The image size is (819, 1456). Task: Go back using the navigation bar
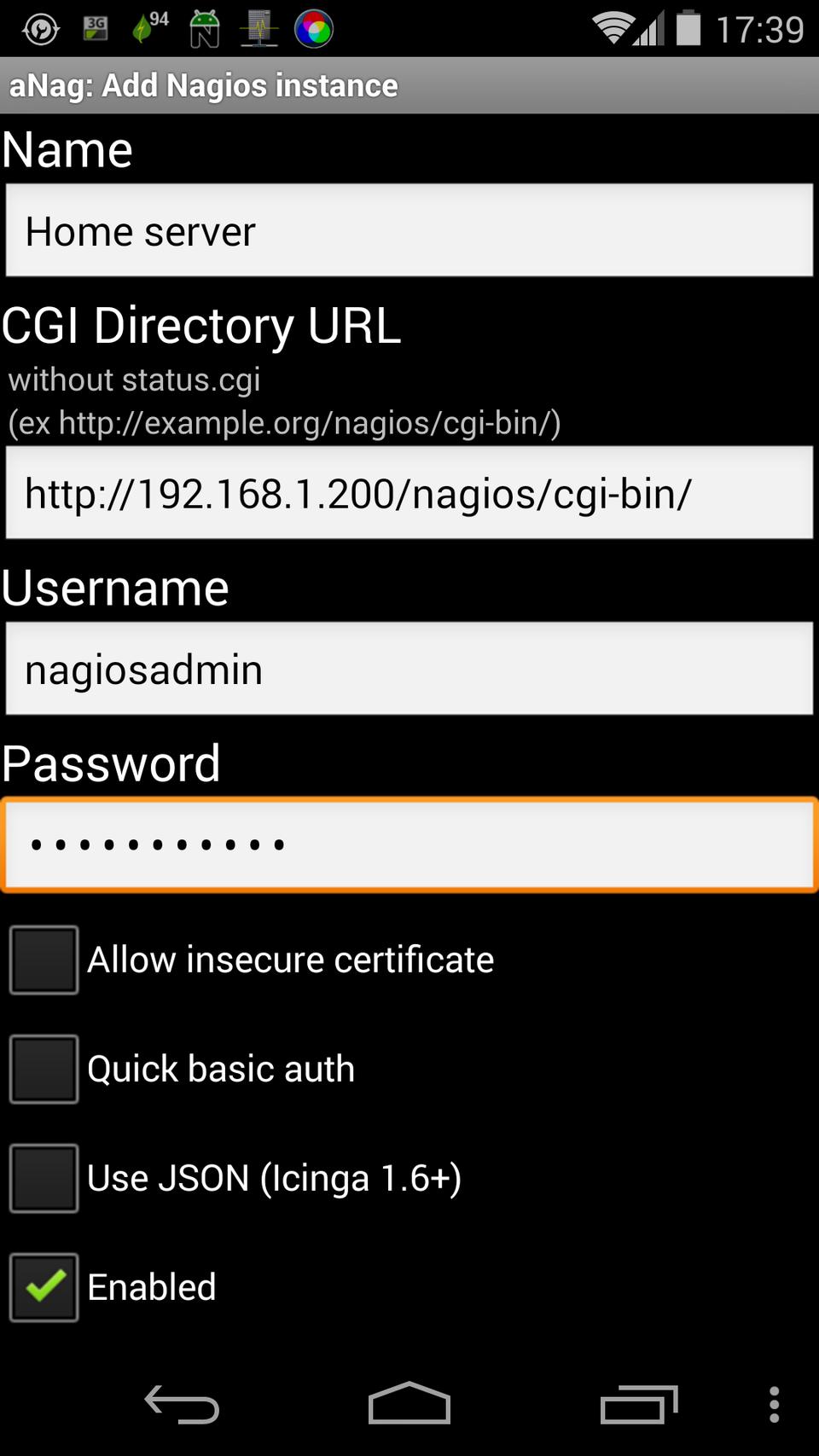tap(182, 1404)
